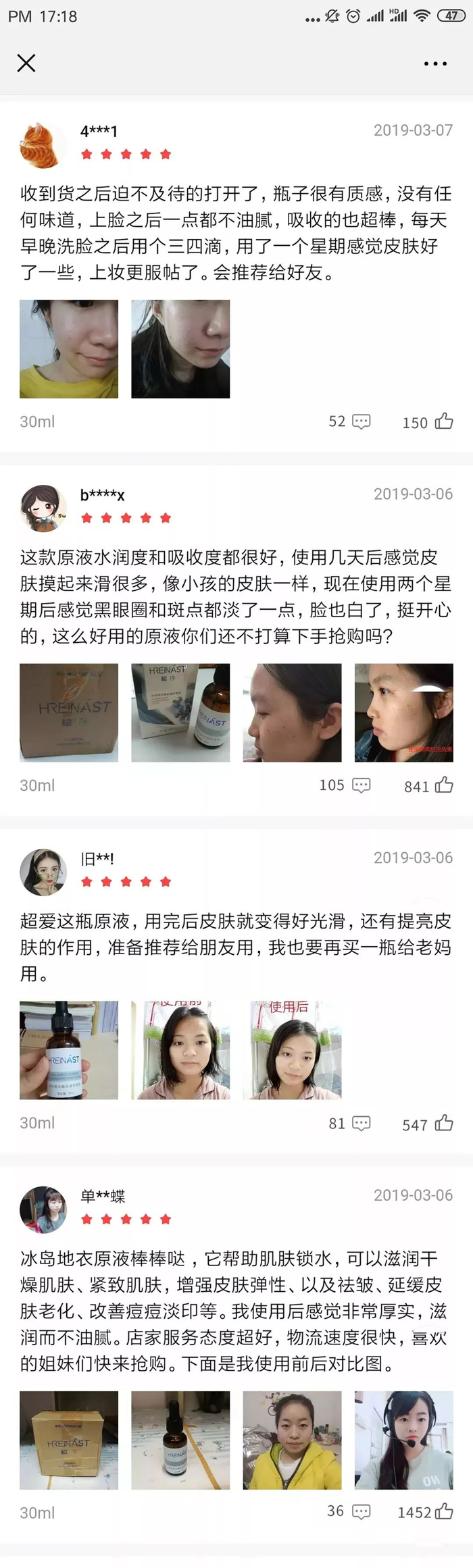View the first photo in 4***1's review

(69, 349)
